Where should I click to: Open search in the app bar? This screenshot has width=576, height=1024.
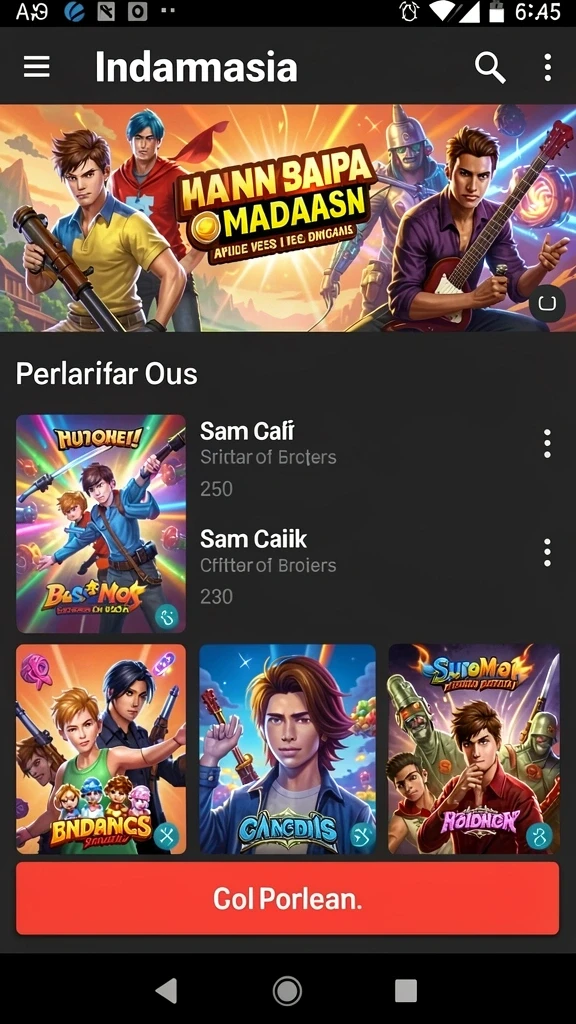pos(490,67)
